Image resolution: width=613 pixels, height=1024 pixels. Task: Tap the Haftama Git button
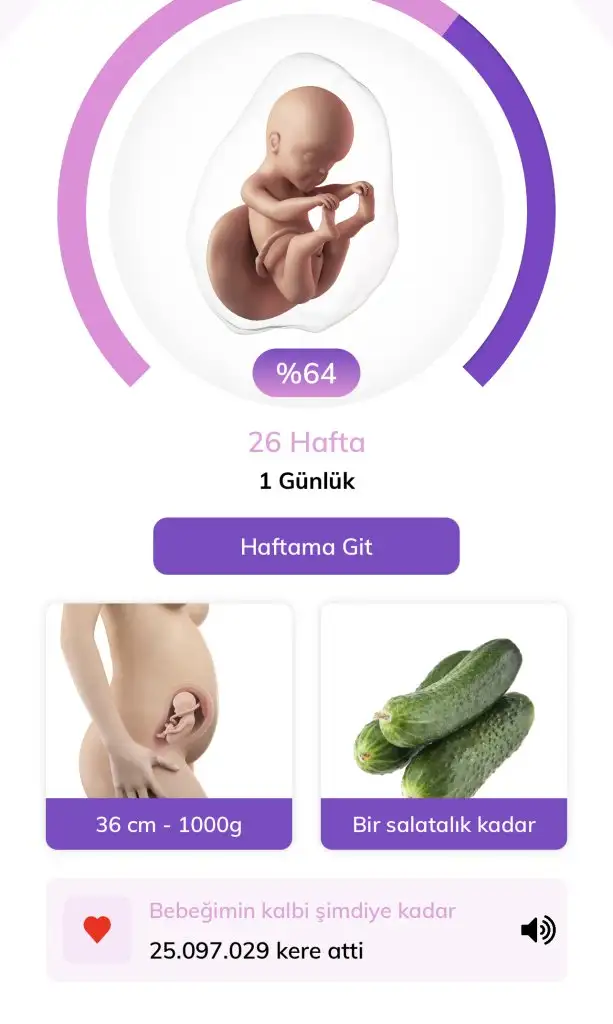click(x=306, y=546)
